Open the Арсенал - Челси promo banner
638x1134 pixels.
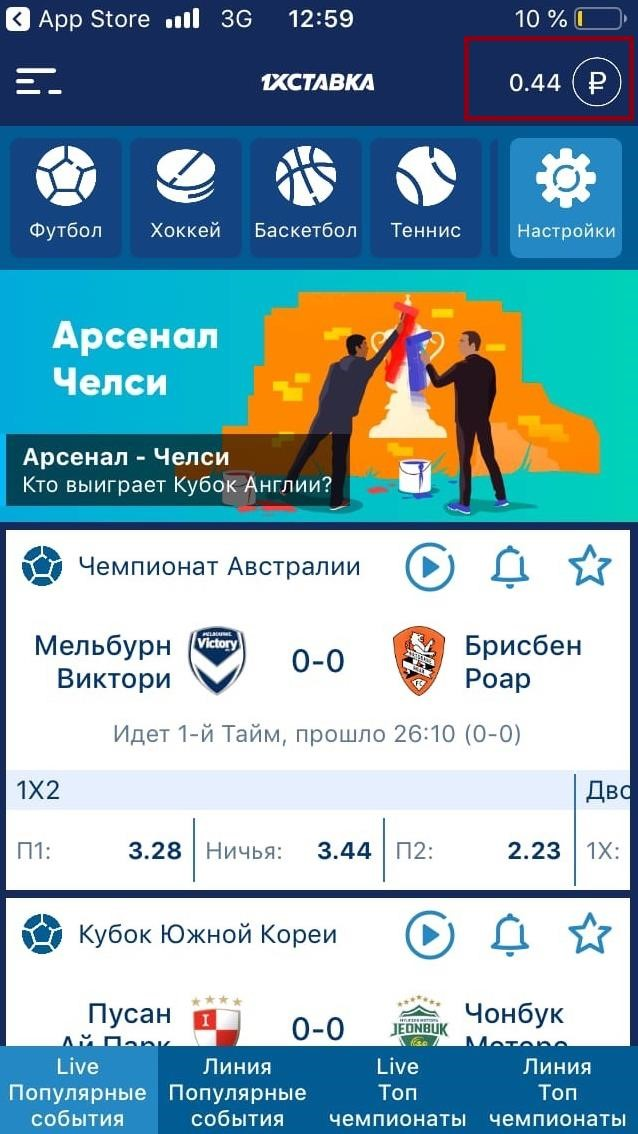[318, 395]
